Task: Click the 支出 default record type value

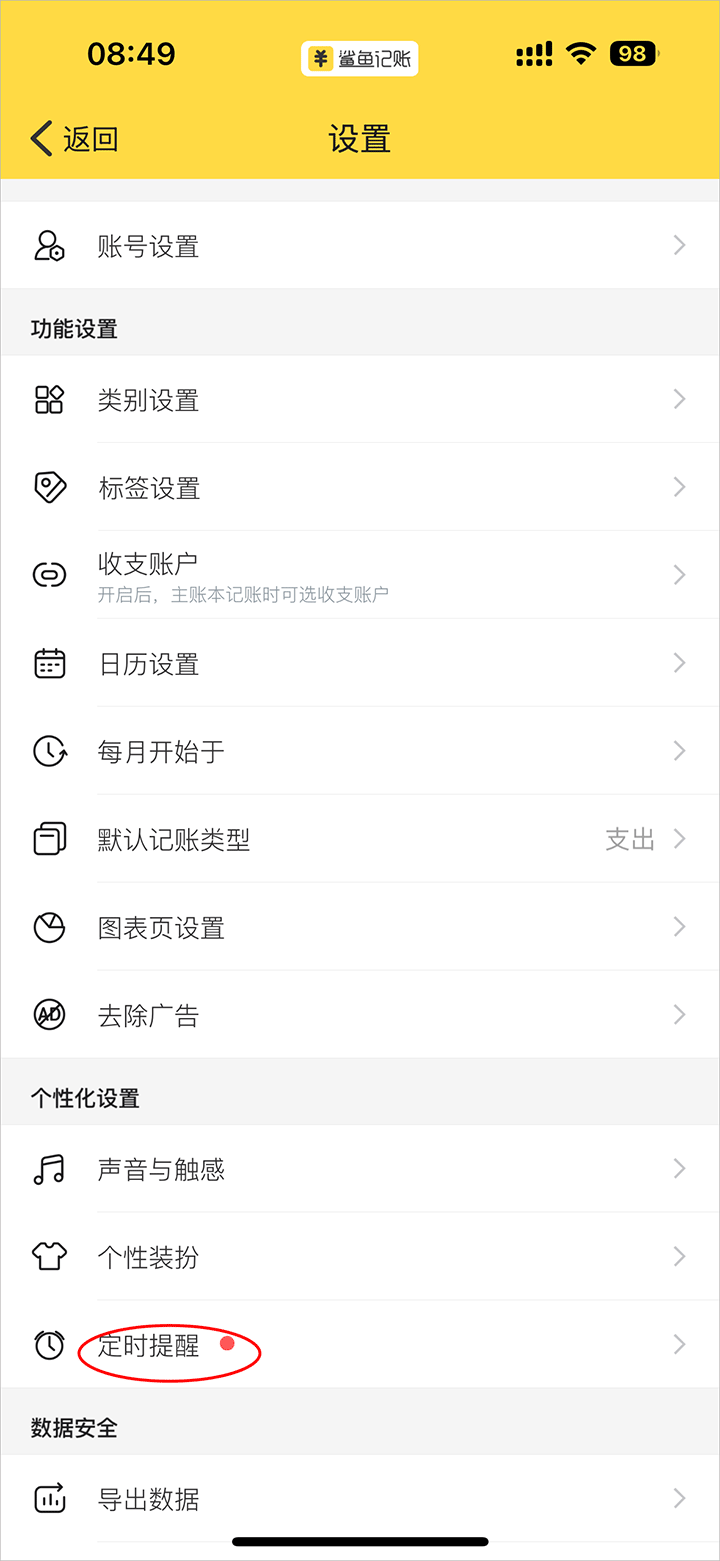Action: [x=630, y=840]
